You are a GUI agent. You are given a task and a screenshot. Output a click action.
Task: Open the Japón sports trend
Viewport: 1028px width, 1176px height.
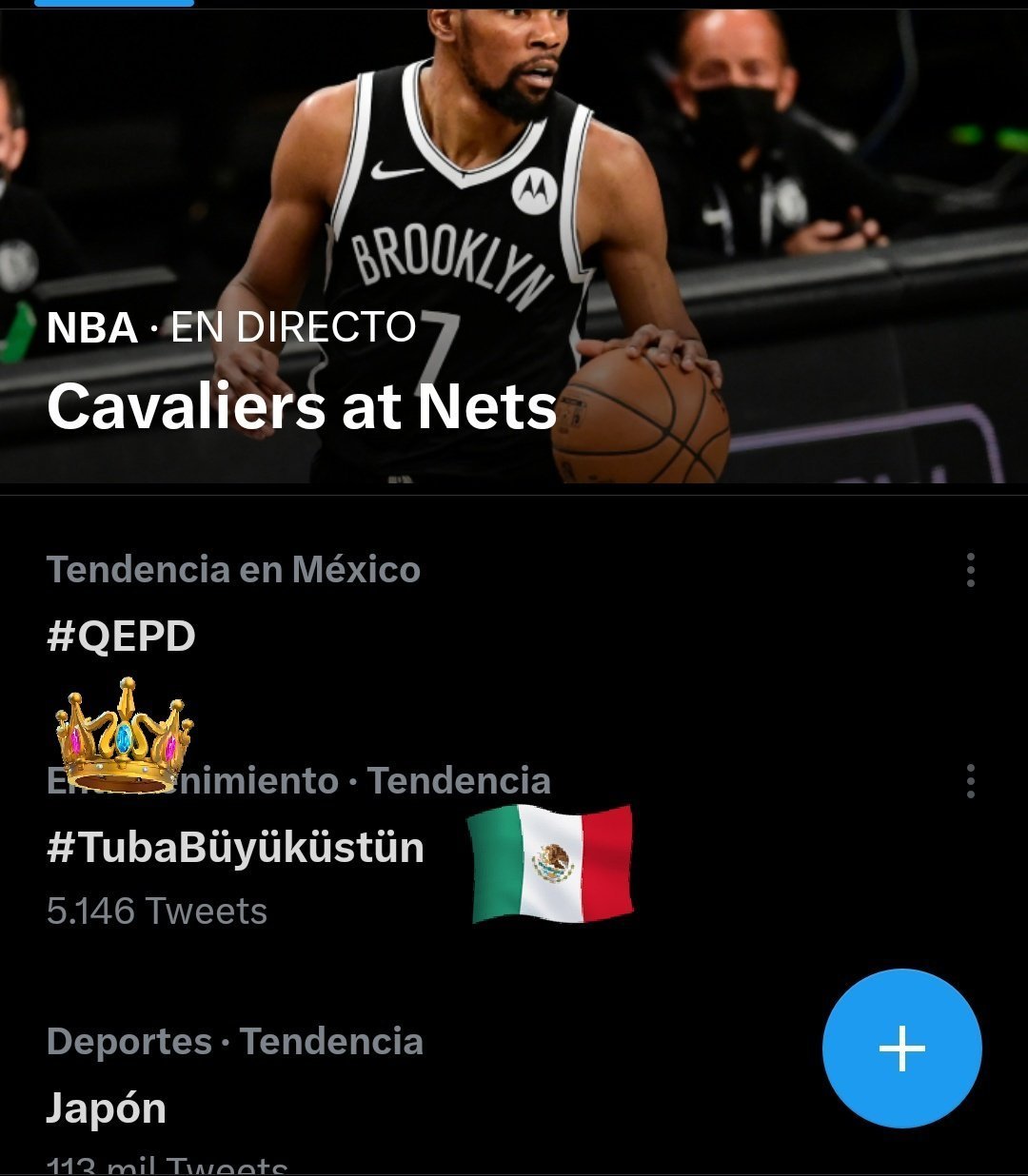(x=107, y=1108)
